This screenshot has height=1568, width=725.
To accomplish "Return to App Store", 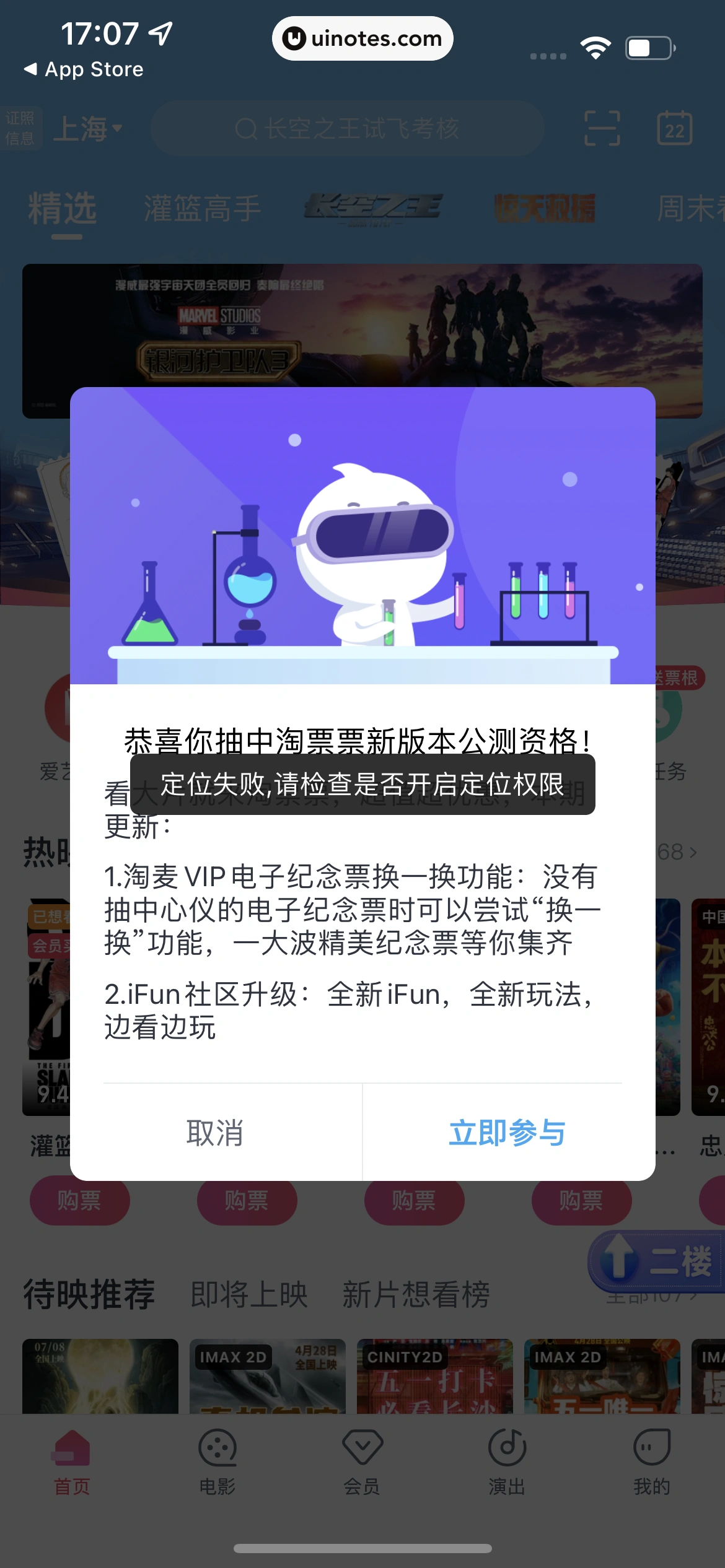I will (x=84, y=69).
